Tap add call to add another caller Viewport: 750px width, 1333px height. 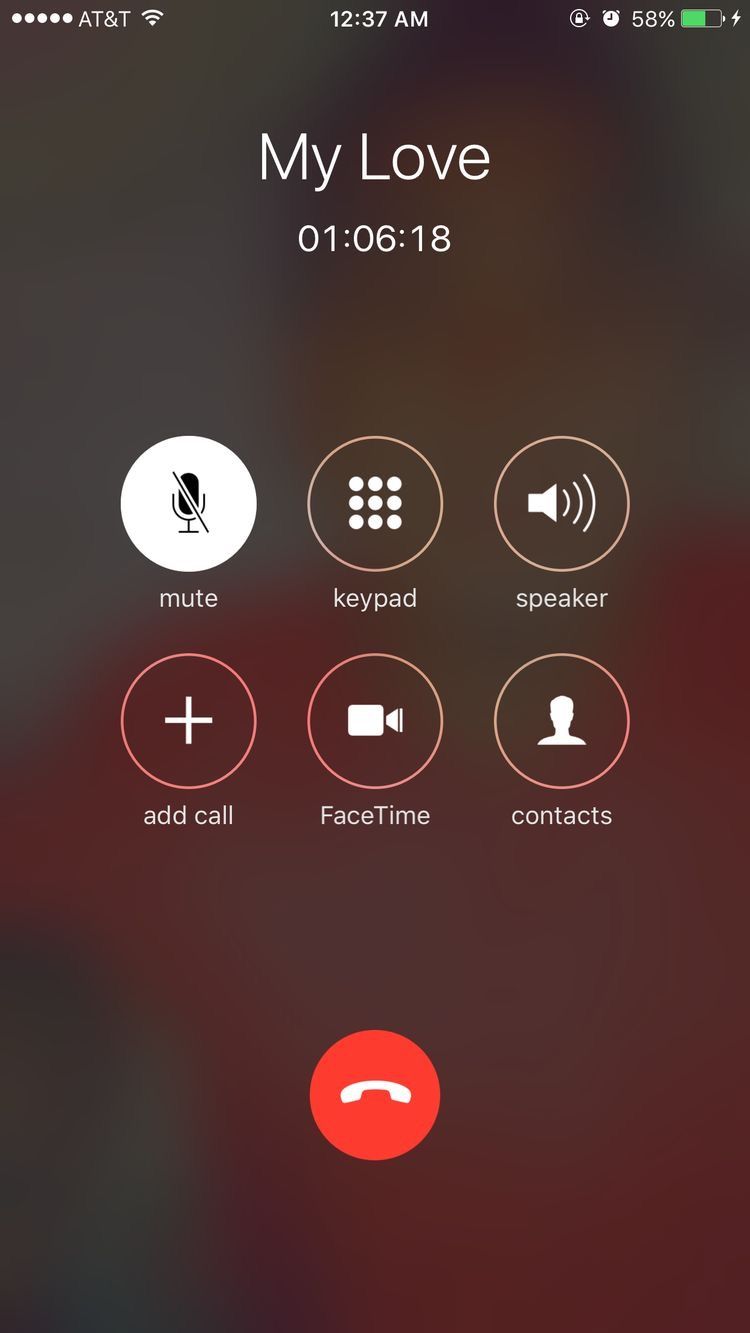click(189, 721)
